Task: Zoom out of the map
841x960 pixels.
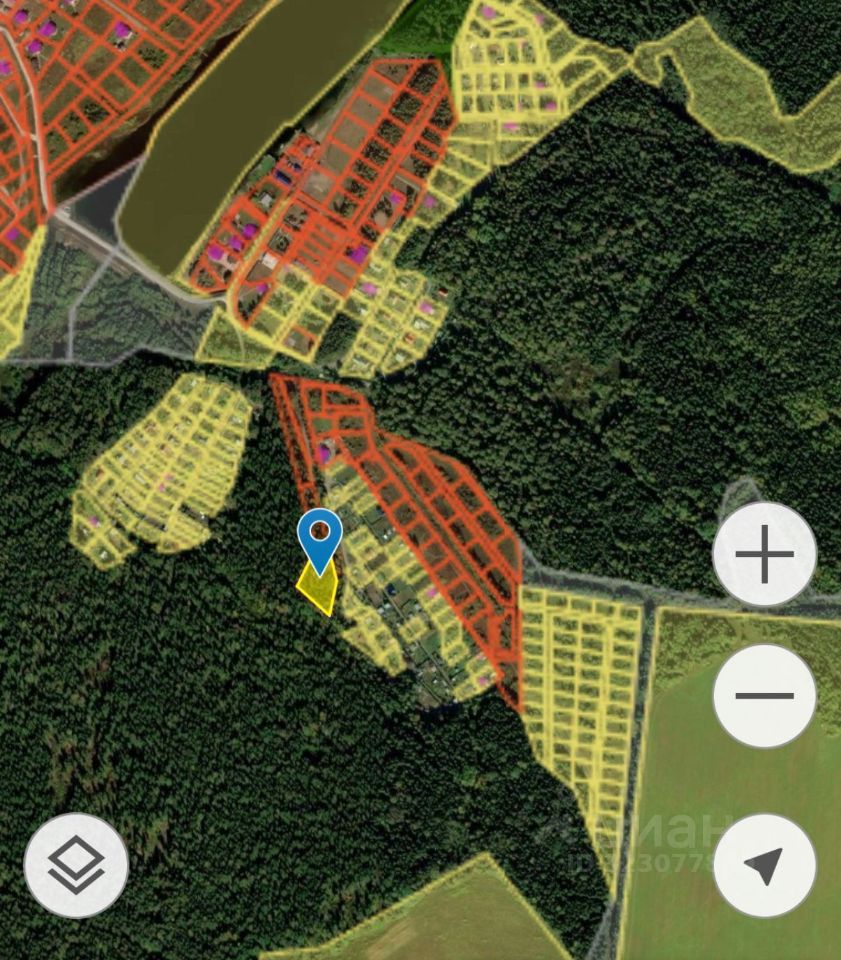Action: [x=765, y=696]
